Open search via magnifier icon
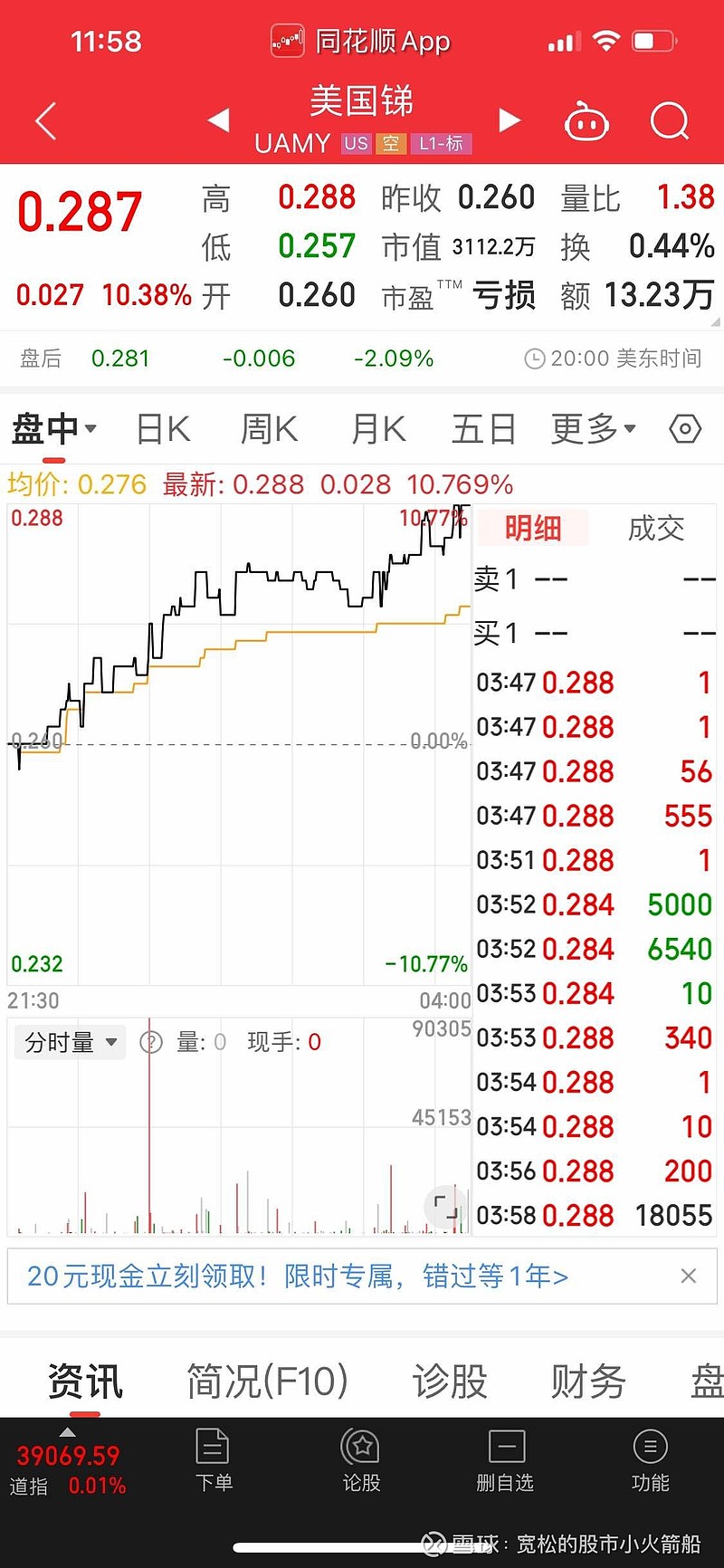This screenshot has width=724, height=1568. [x=669, y=121]
